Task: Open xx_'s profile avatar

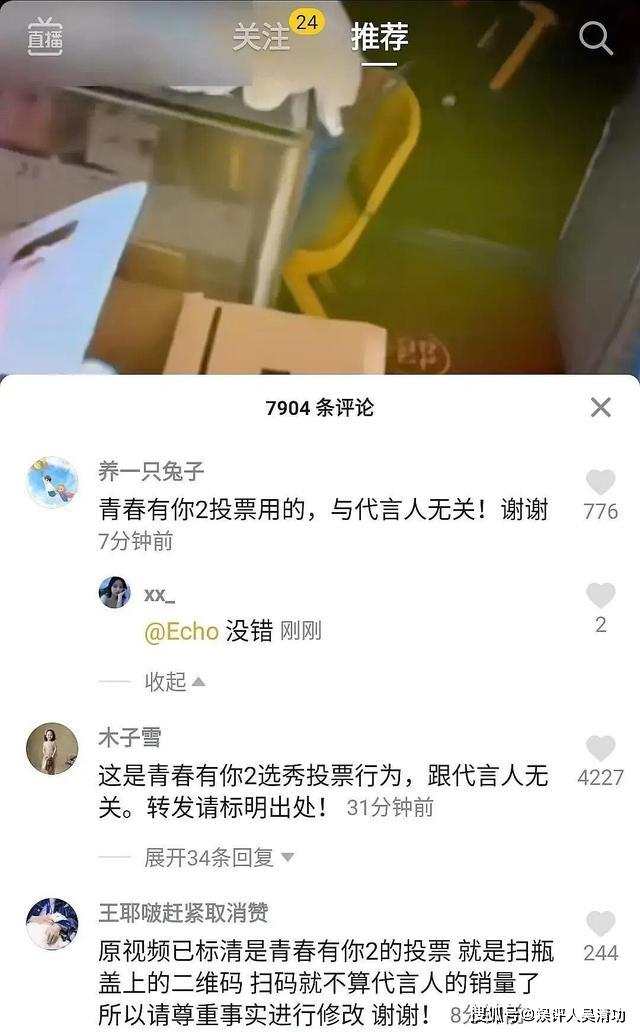Action: coord(114,593)
